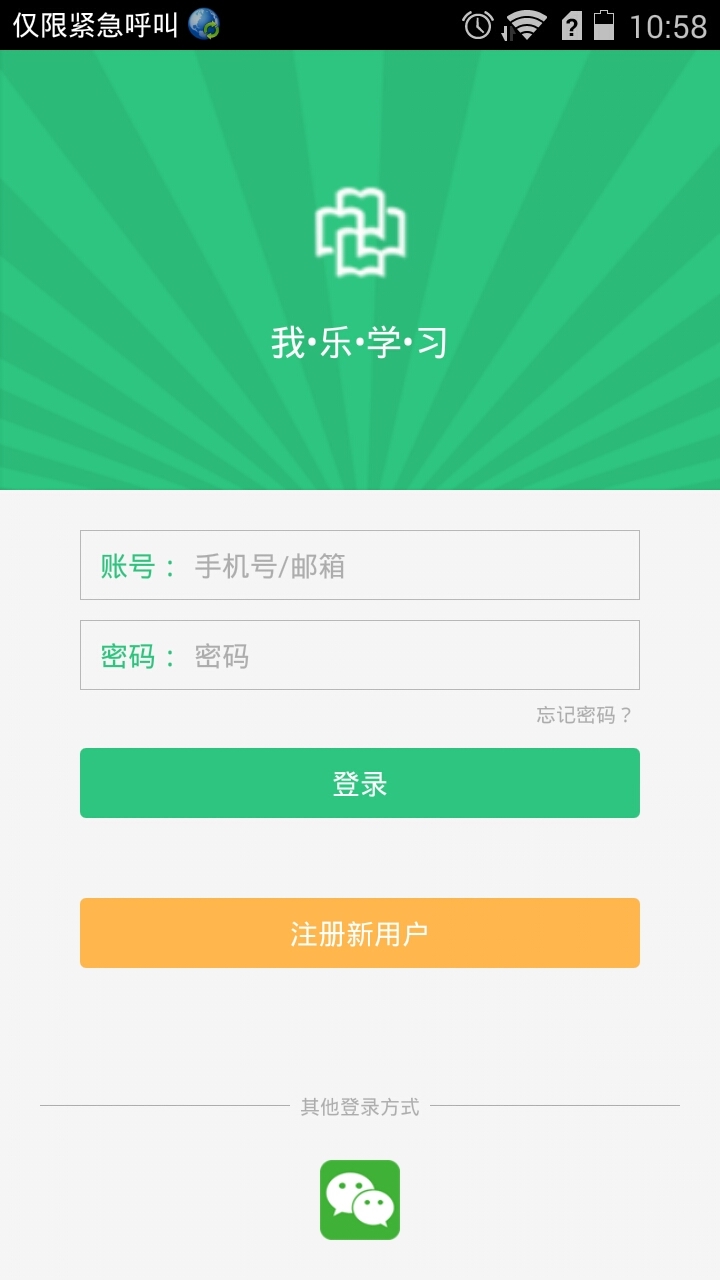Click the battery indicator icon
Screen dimensions: 720x1280
(604, 23)
